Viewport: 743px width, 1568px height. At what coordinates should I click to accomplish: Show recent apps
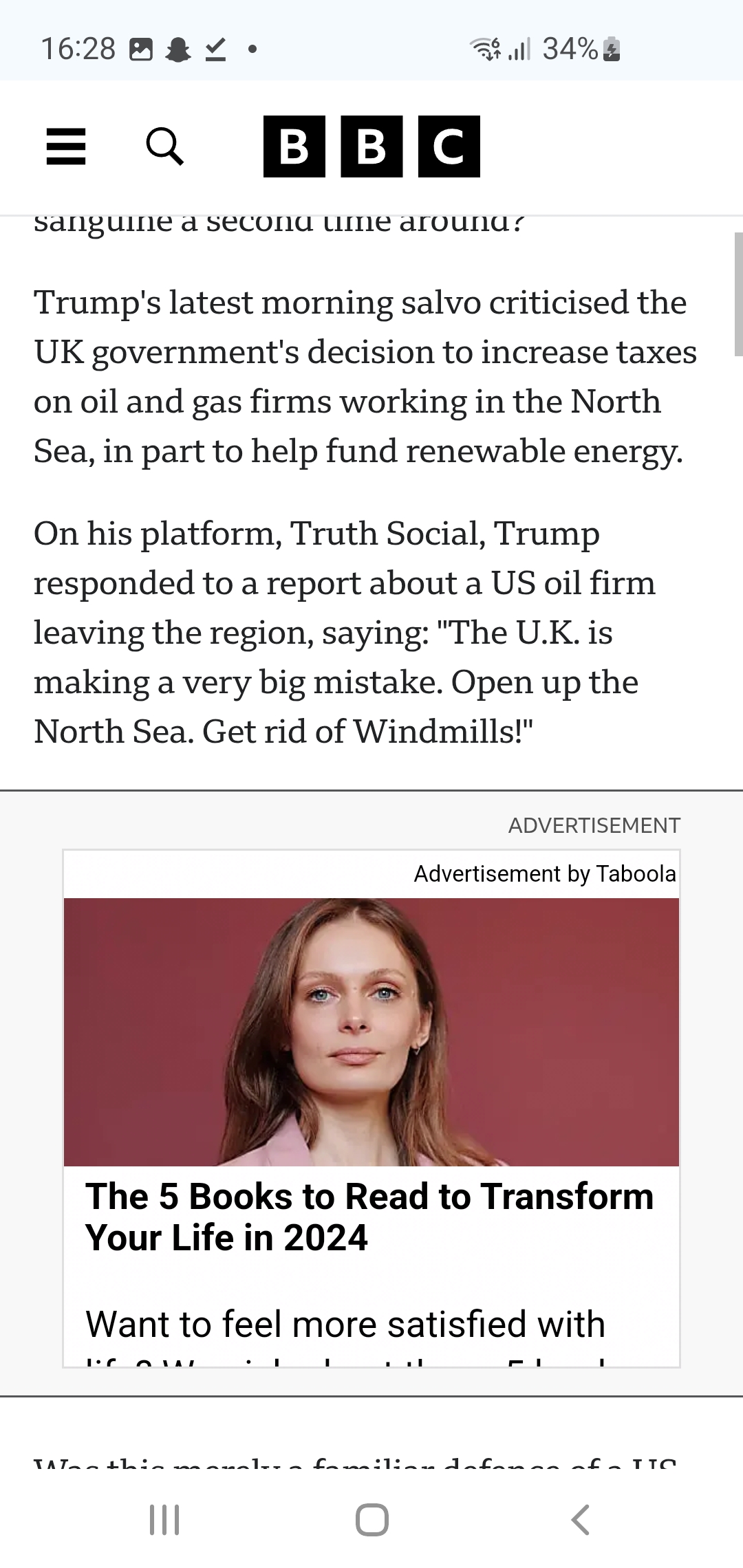point(164,1519)
